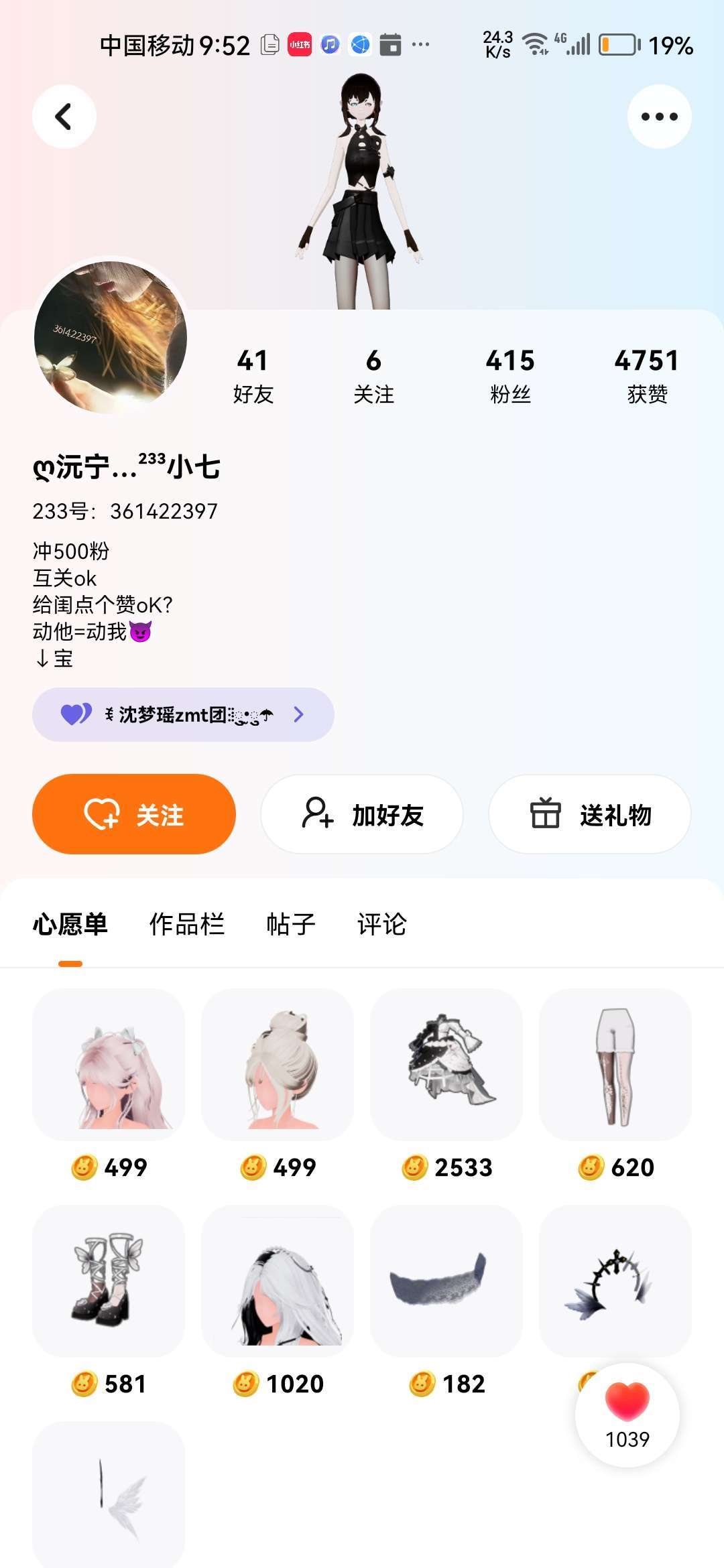Open the item priced 182
This screenshot has width=724, height=1568.
[446, 1281]
